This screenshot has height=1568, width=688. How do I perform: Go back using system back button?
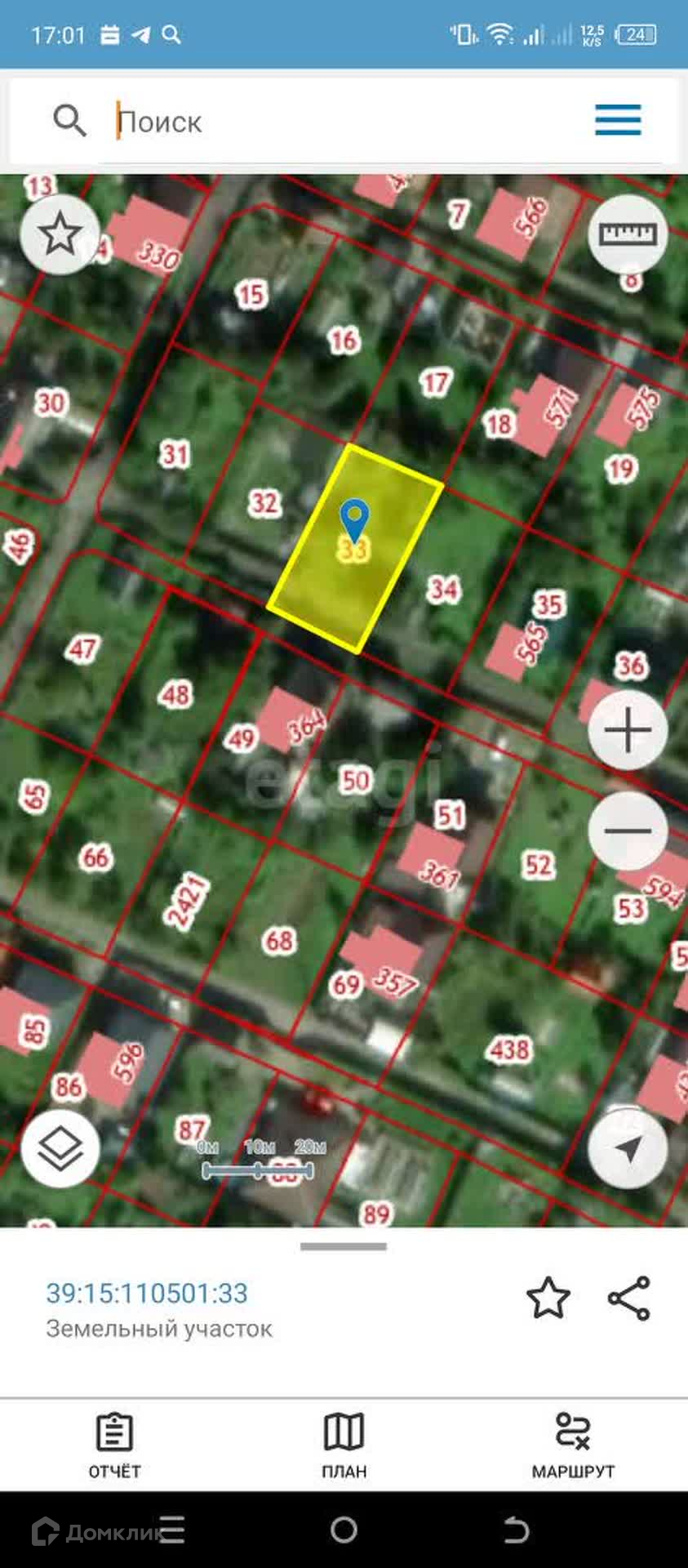coord(516,1530)
